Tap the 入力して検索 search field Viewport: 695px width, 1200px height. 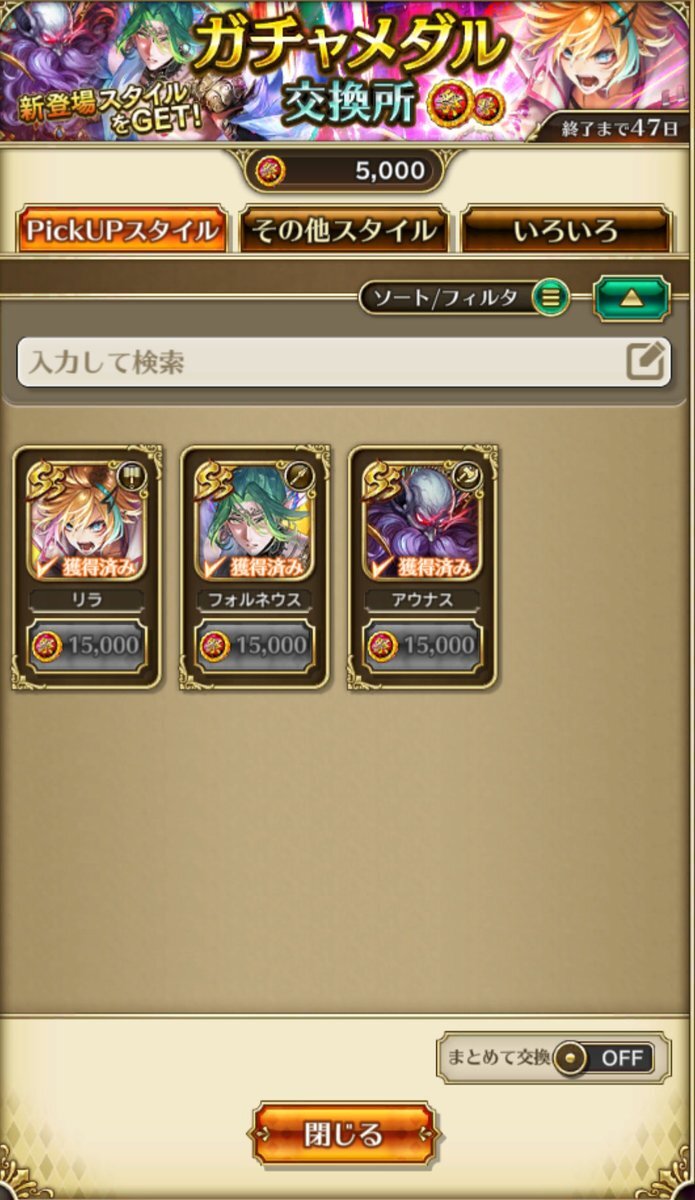[x=344, y=362]
